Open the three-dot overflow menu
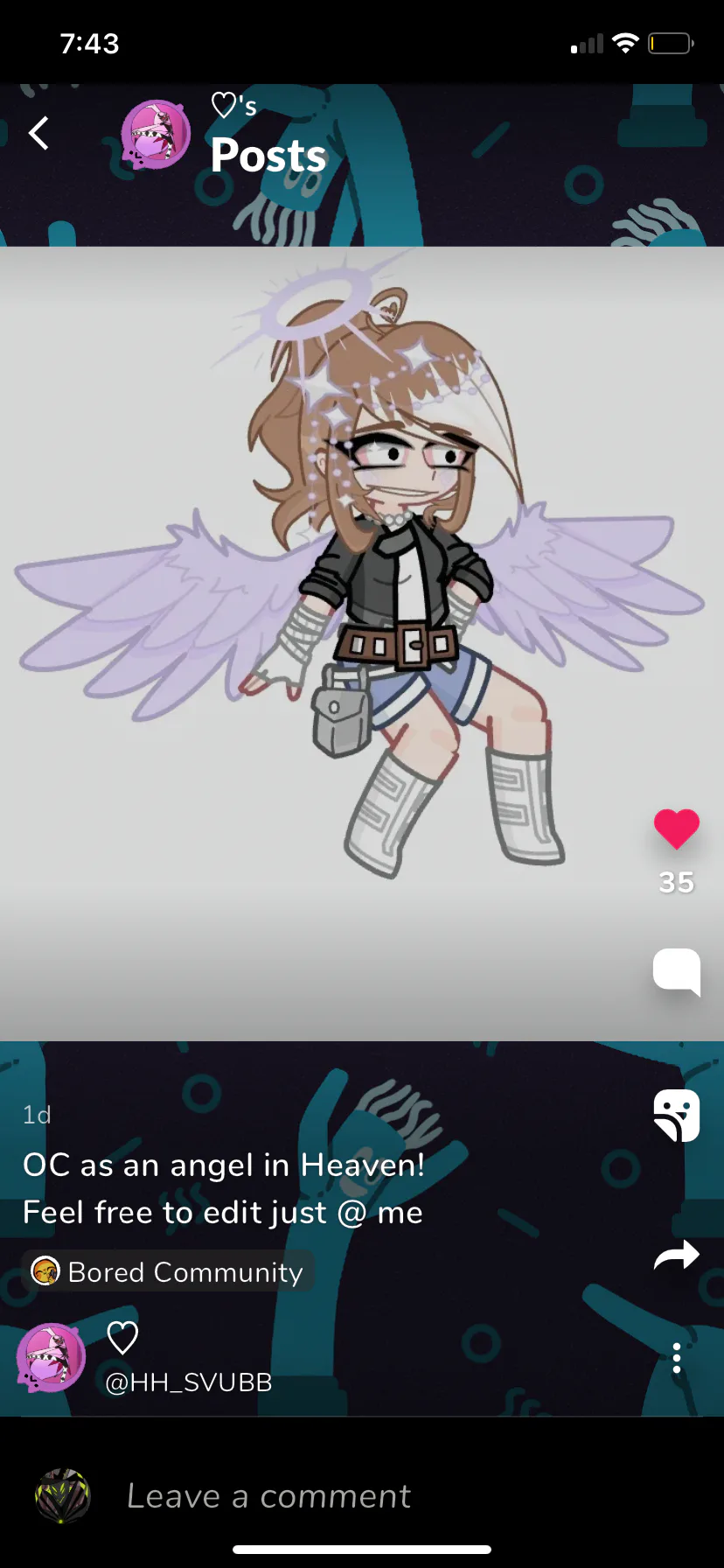 tap(677, 1358)
